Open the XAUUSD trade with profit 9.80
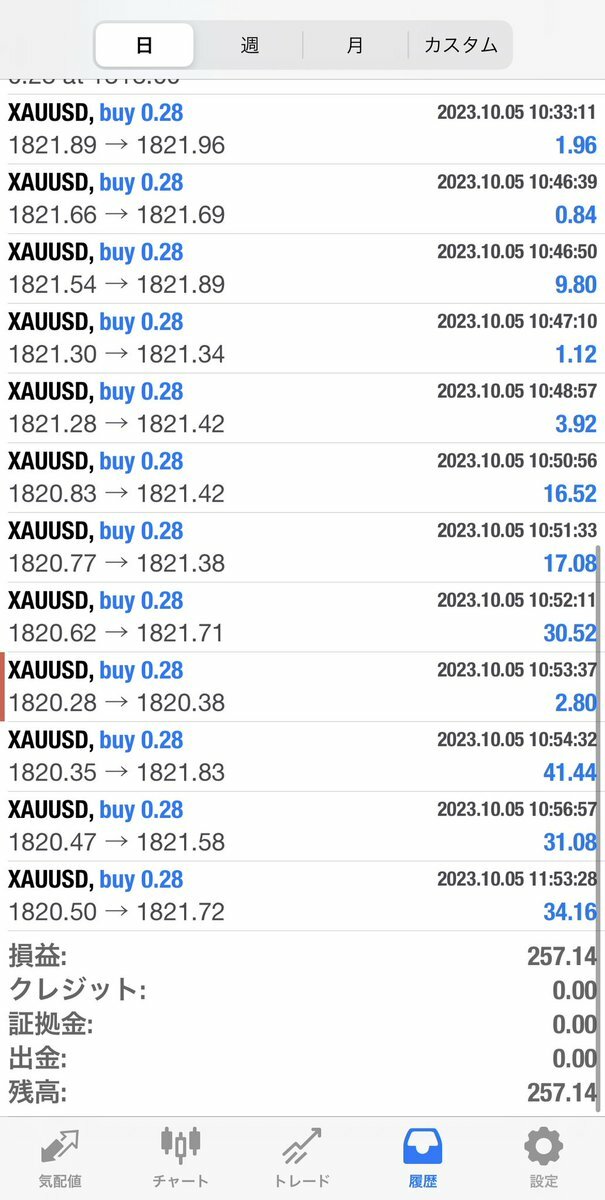 click(302, 269)
